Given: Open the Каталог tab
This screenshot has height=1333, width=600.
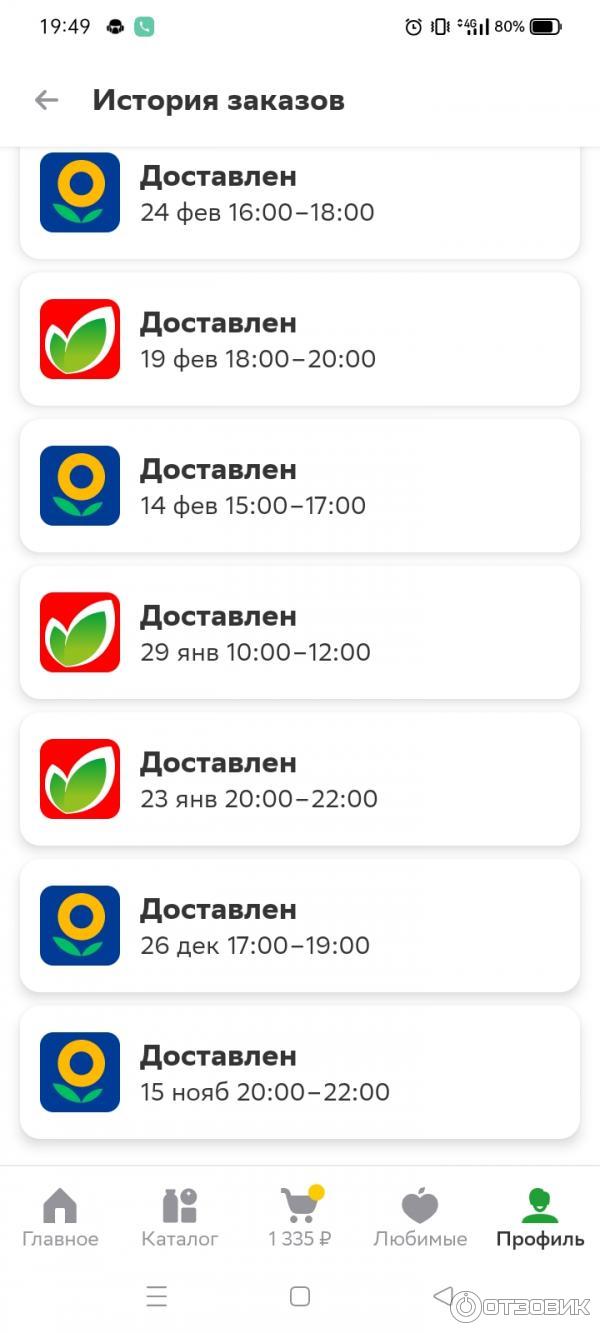Looking at the screenshot, I should 180,1217.
